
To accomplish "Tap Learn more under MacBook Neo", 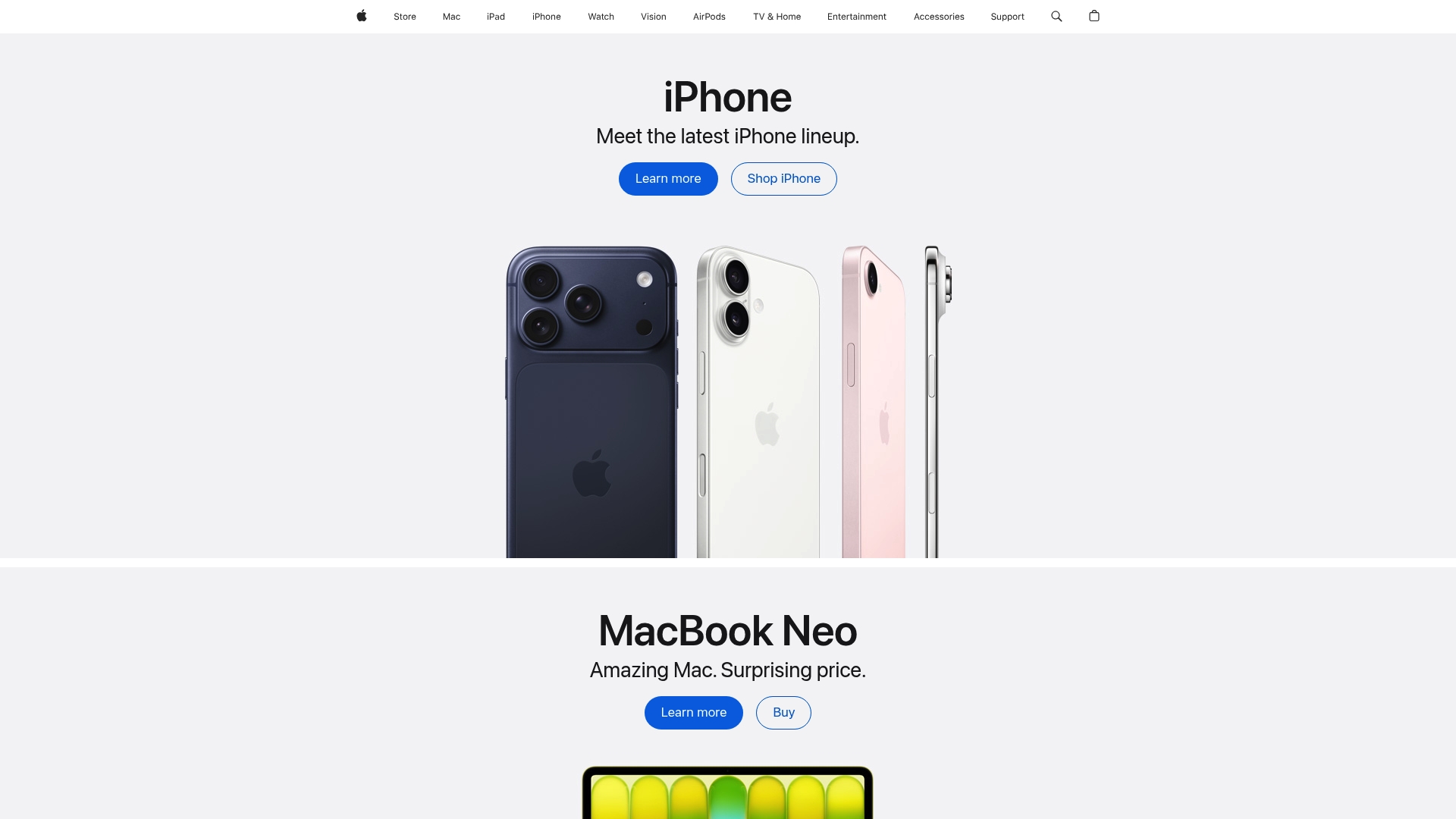I will [693, 713].
